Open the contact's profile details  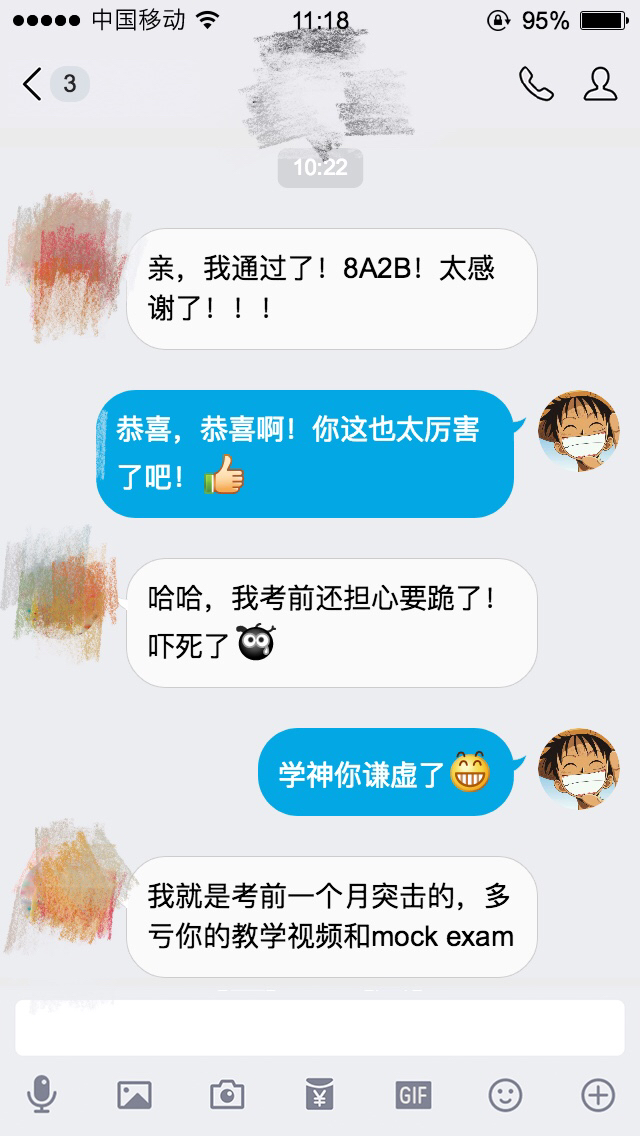pyautogui.click(x=600, y=84)
